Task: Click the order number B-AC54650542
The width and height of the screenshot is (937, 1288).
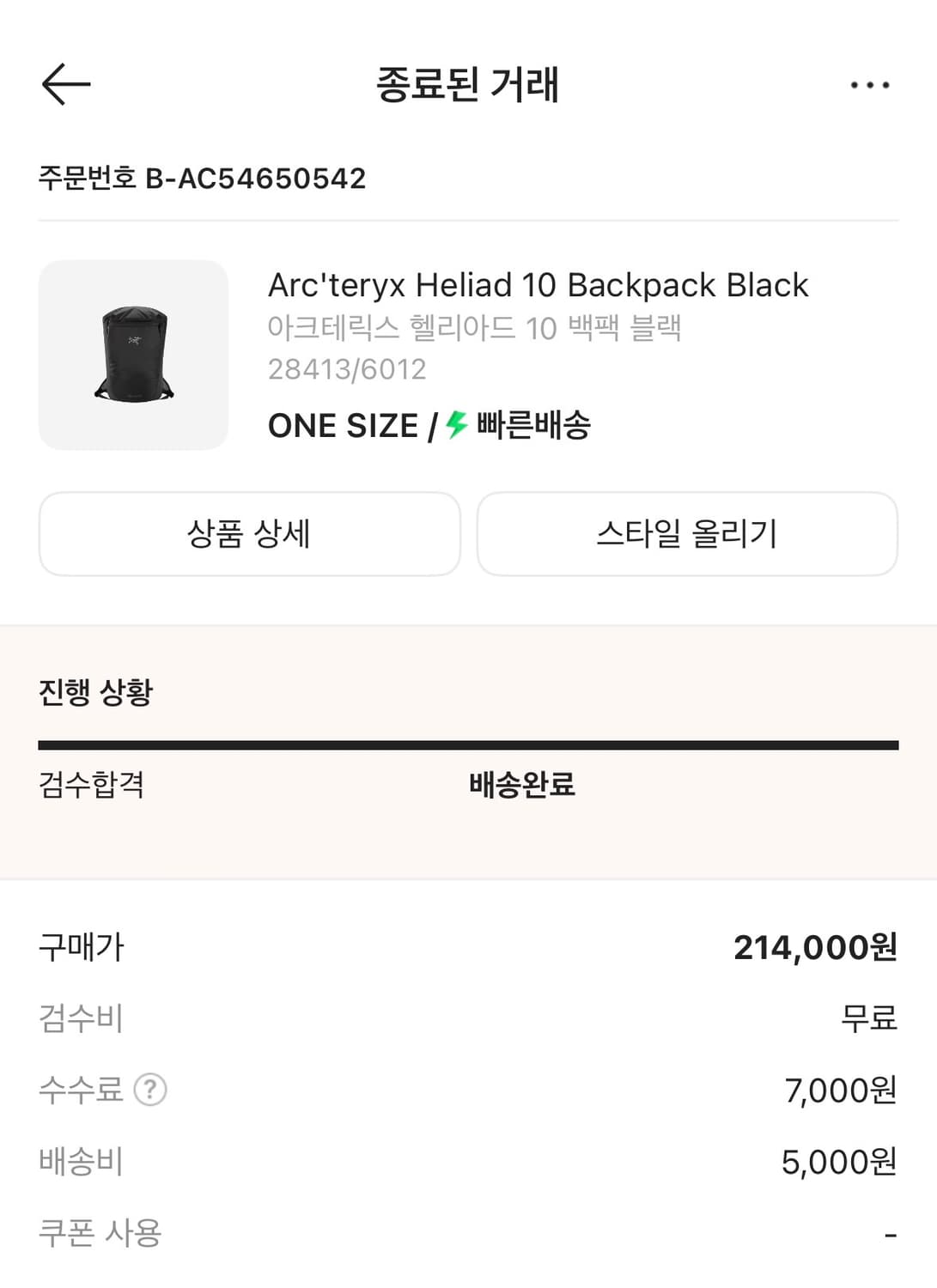Action: coord(202,179)
